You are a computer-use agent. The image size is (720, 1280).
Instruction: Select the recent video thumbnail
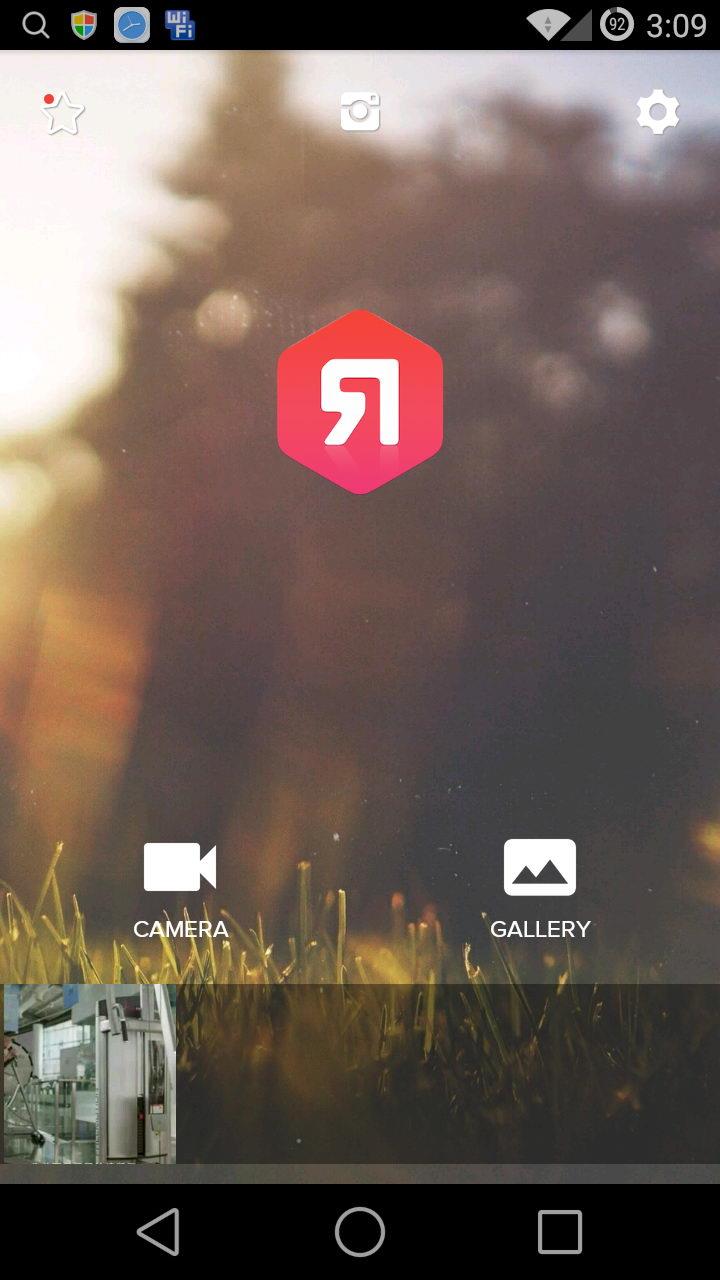click(90, 1073)
